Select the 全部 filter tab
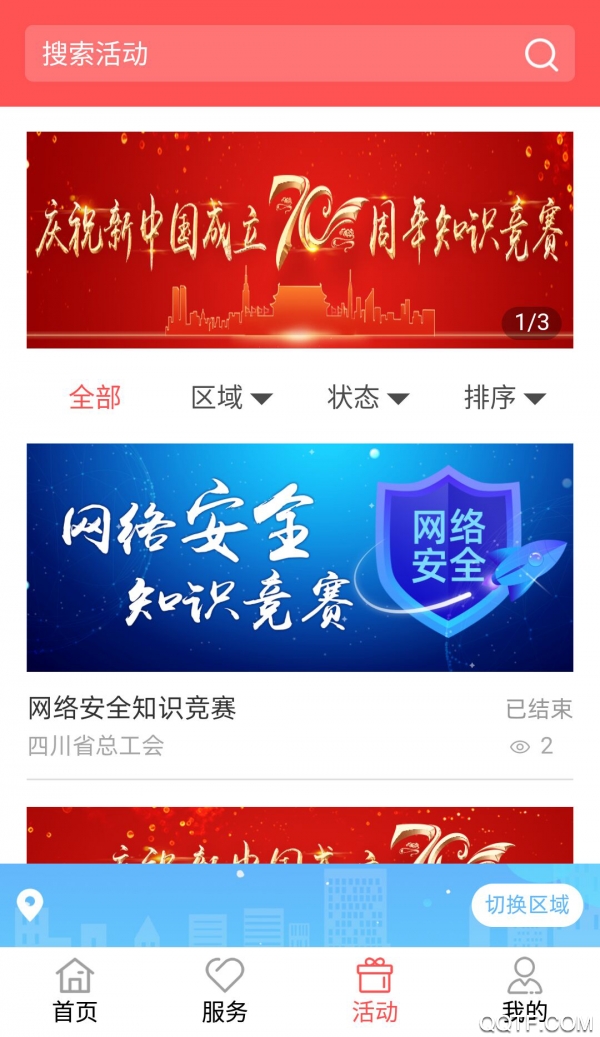600x1037 pixels. [95, 398]
